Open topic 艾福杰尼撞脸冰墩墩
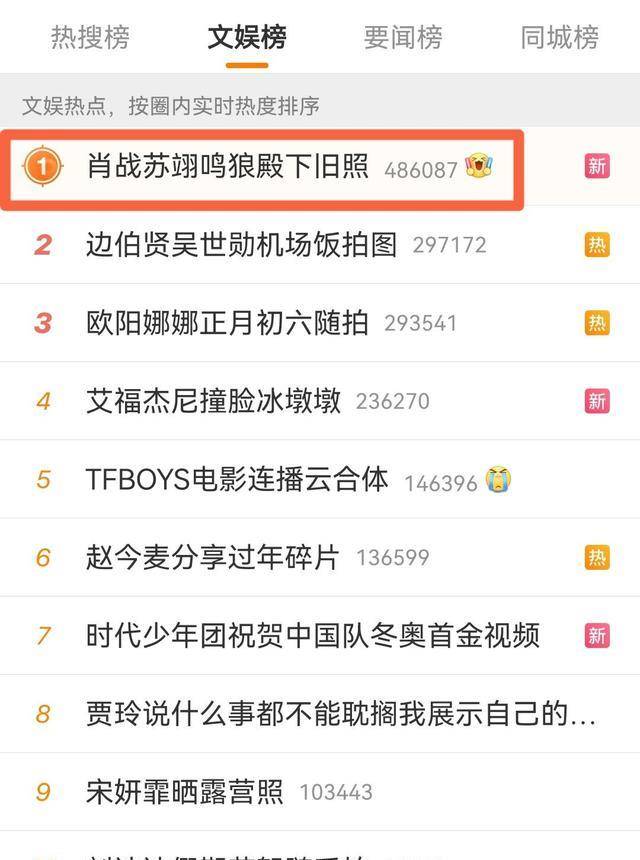Image resolution: width=640 pixels, height=860 pixels. click(x=213, y=401)
